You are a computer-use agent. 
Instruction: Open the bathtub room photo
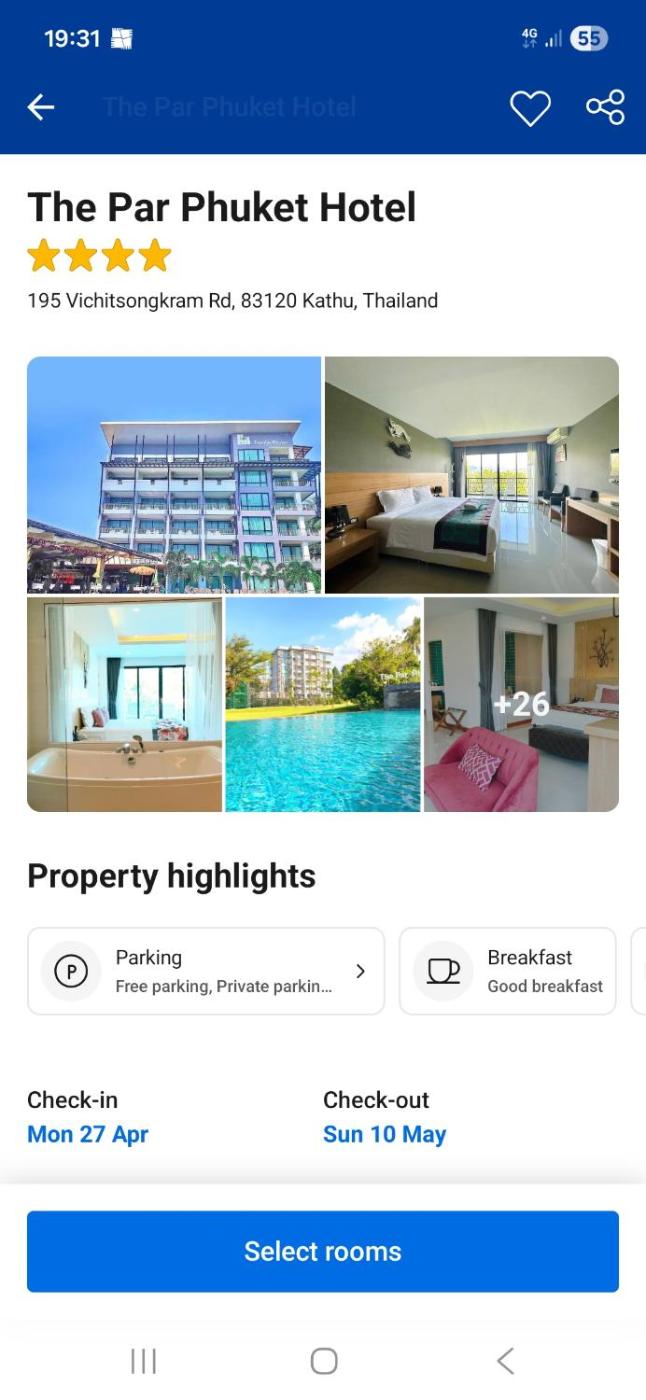125,704
